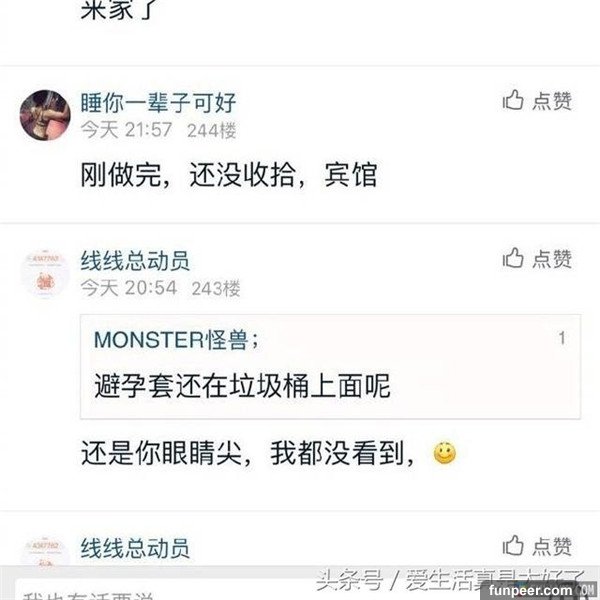Like the comment by 睡你一辈子可好
Screen dimensions: 600x600
click(537, 101)
